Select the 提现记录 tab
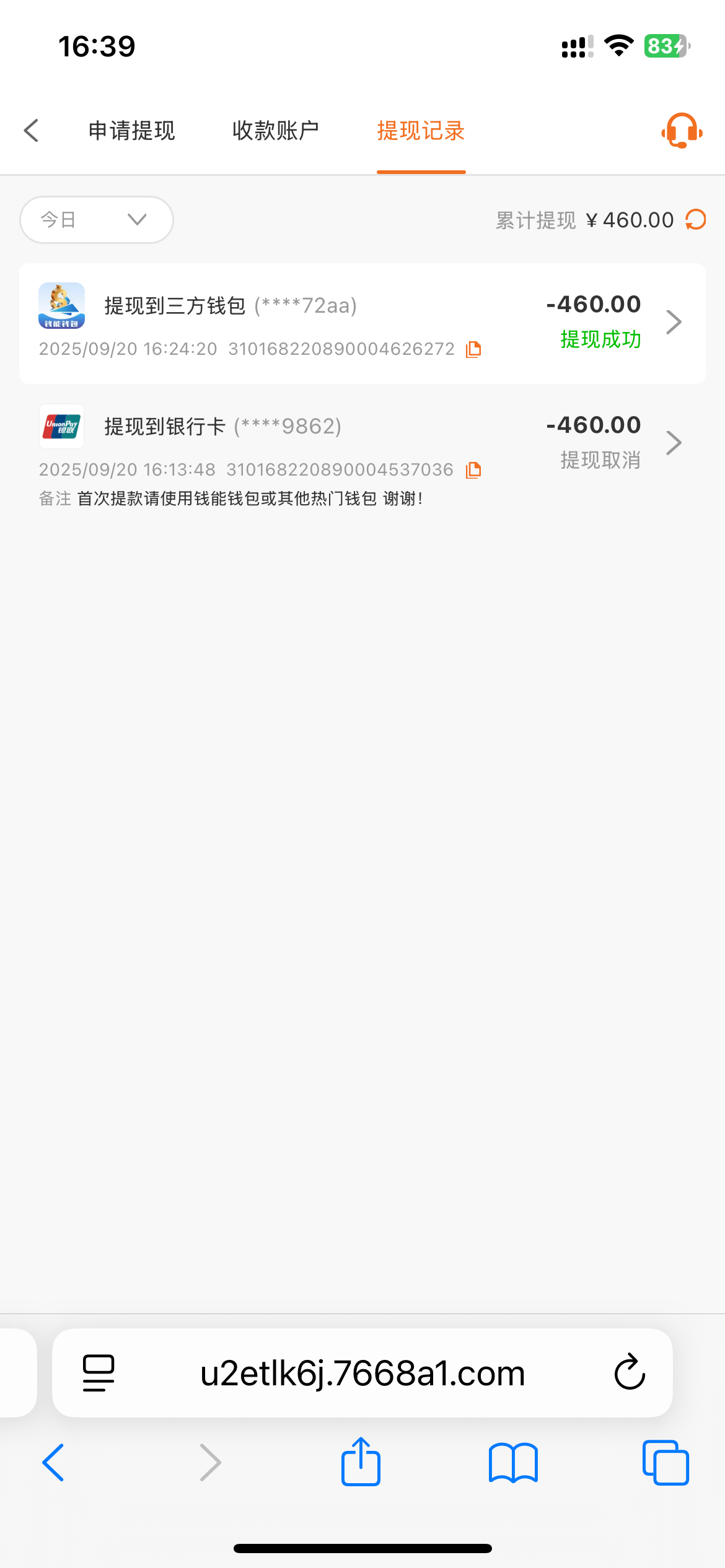The height and width of the screenshot is (1568, 725). [x=421, y=131]
